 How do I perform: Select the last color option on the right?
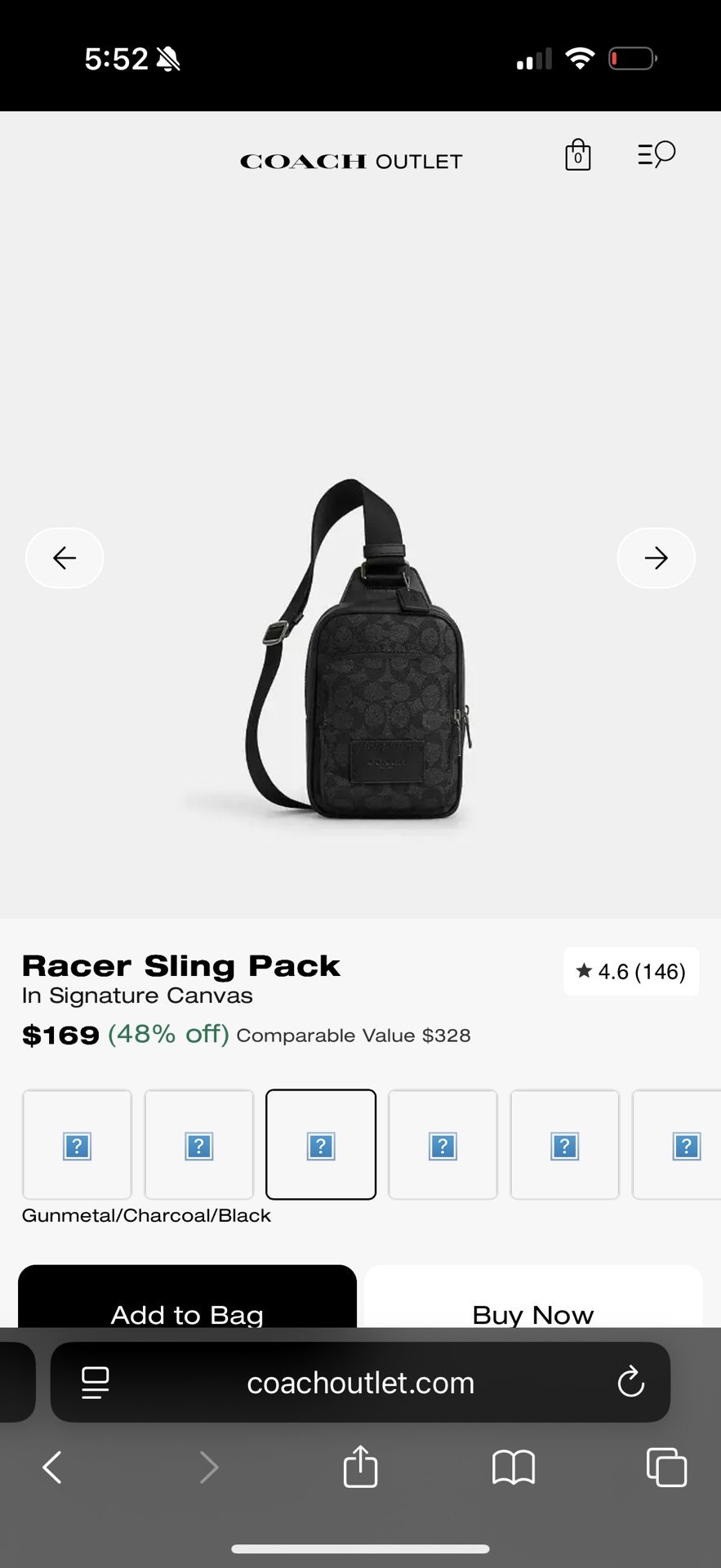click(x=686, y=1144)
